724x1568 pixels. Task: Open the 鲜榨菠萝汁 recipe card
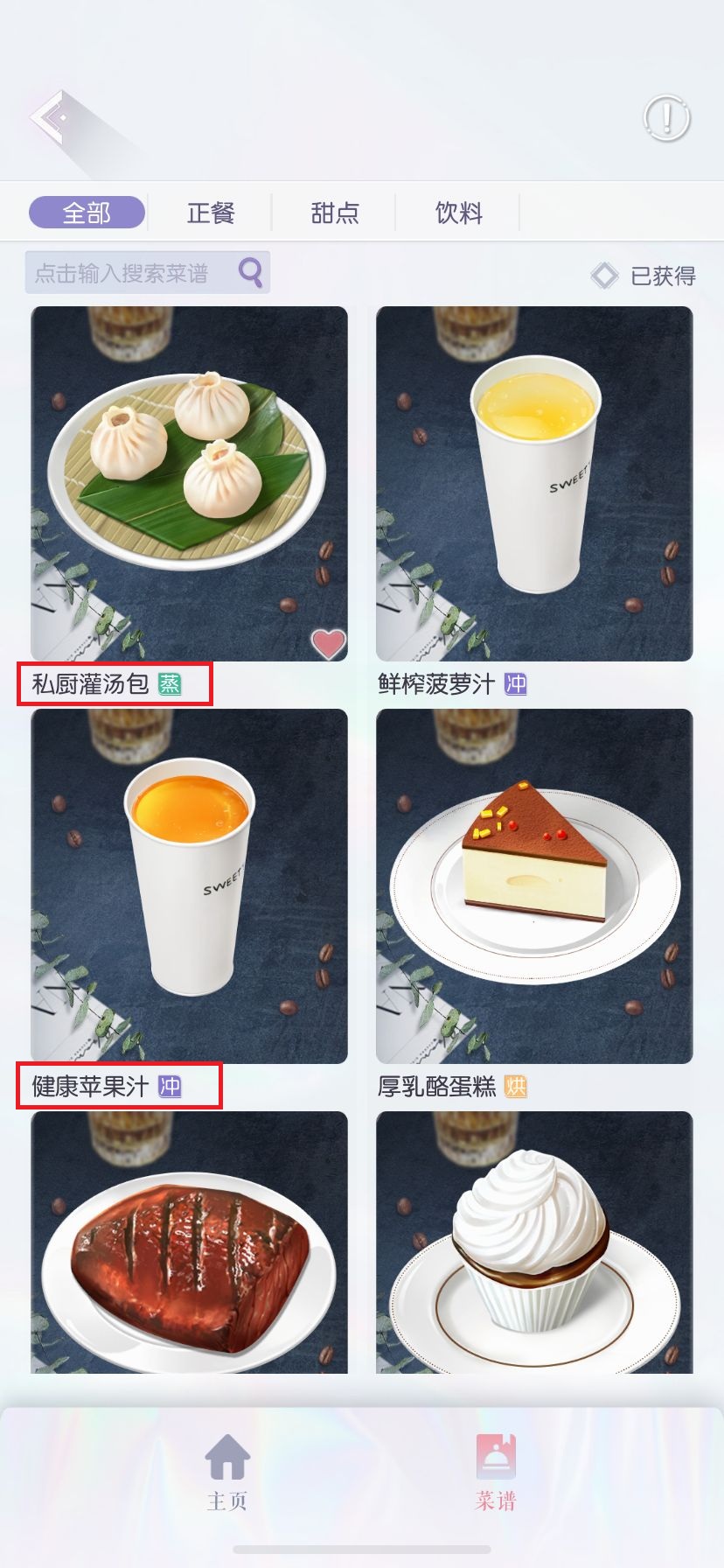coord(534,483)
